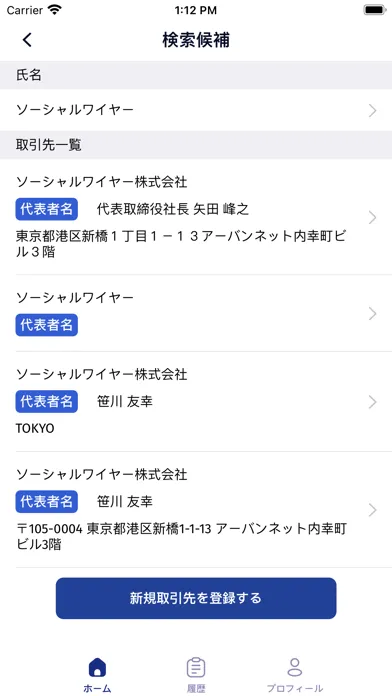Go back using the header arrow
The height and width of the screenshot is (696, 392).
pyautogui.click(x=27, y=40)
